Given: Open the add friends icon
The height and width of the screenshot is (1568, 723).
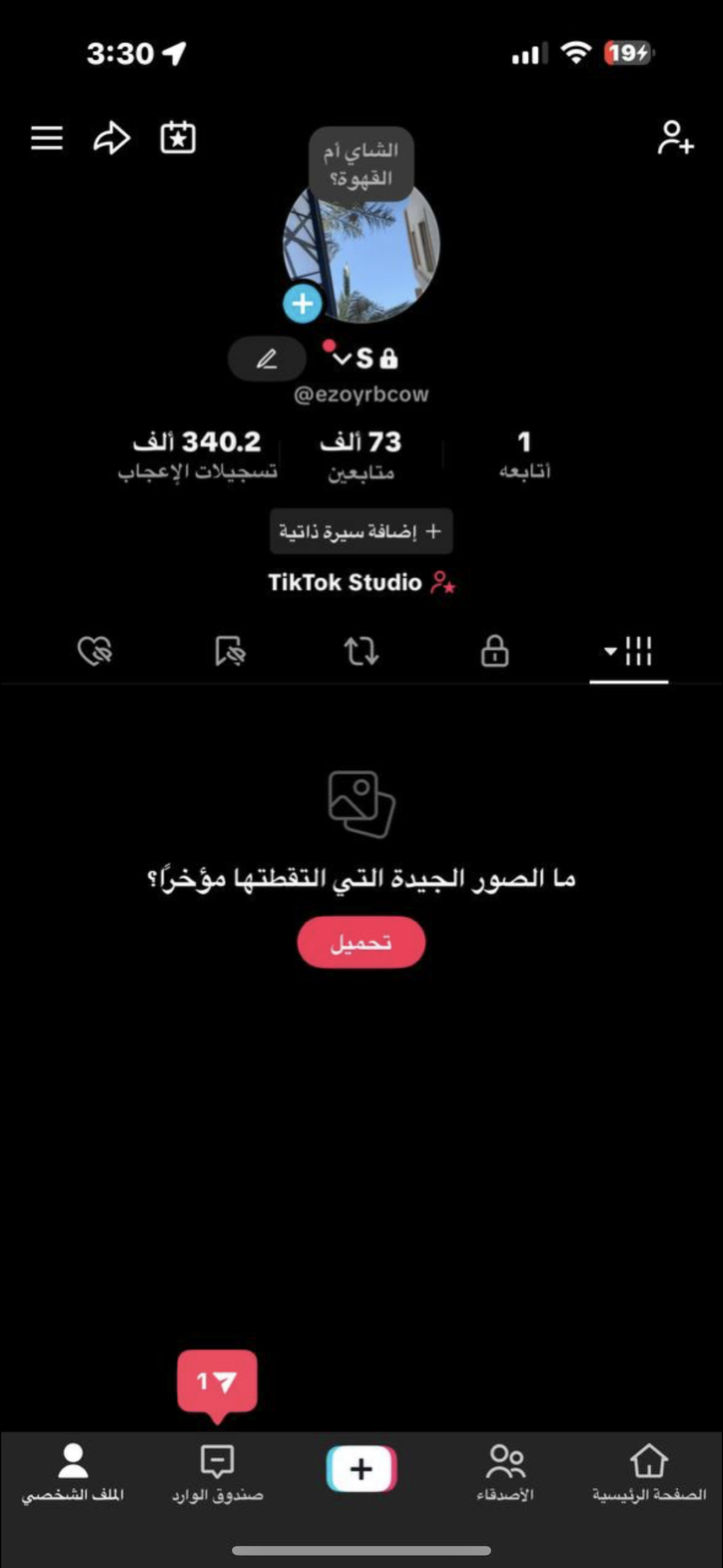Looking at the screenshot, I should pyautogui.click(x=675, y=138).
